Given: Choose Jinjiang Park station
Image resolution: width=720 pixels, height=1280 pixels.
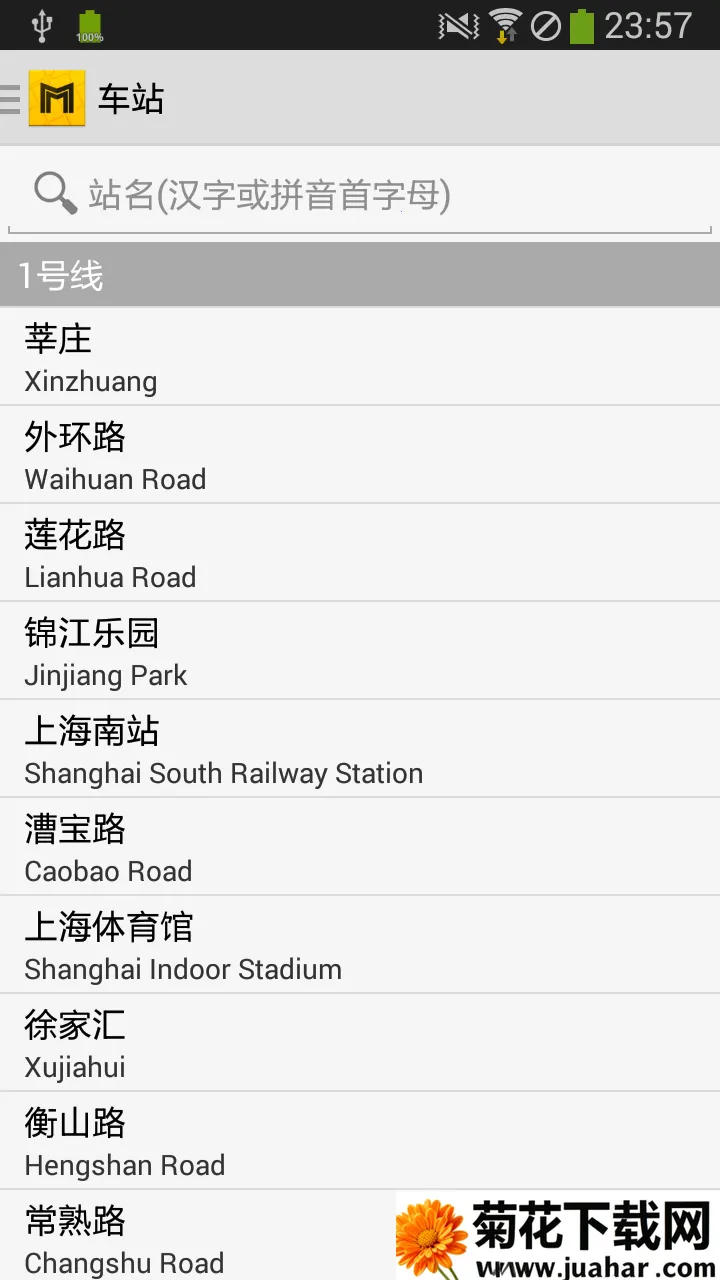Looking at the screenshot, I should (360, 651).
